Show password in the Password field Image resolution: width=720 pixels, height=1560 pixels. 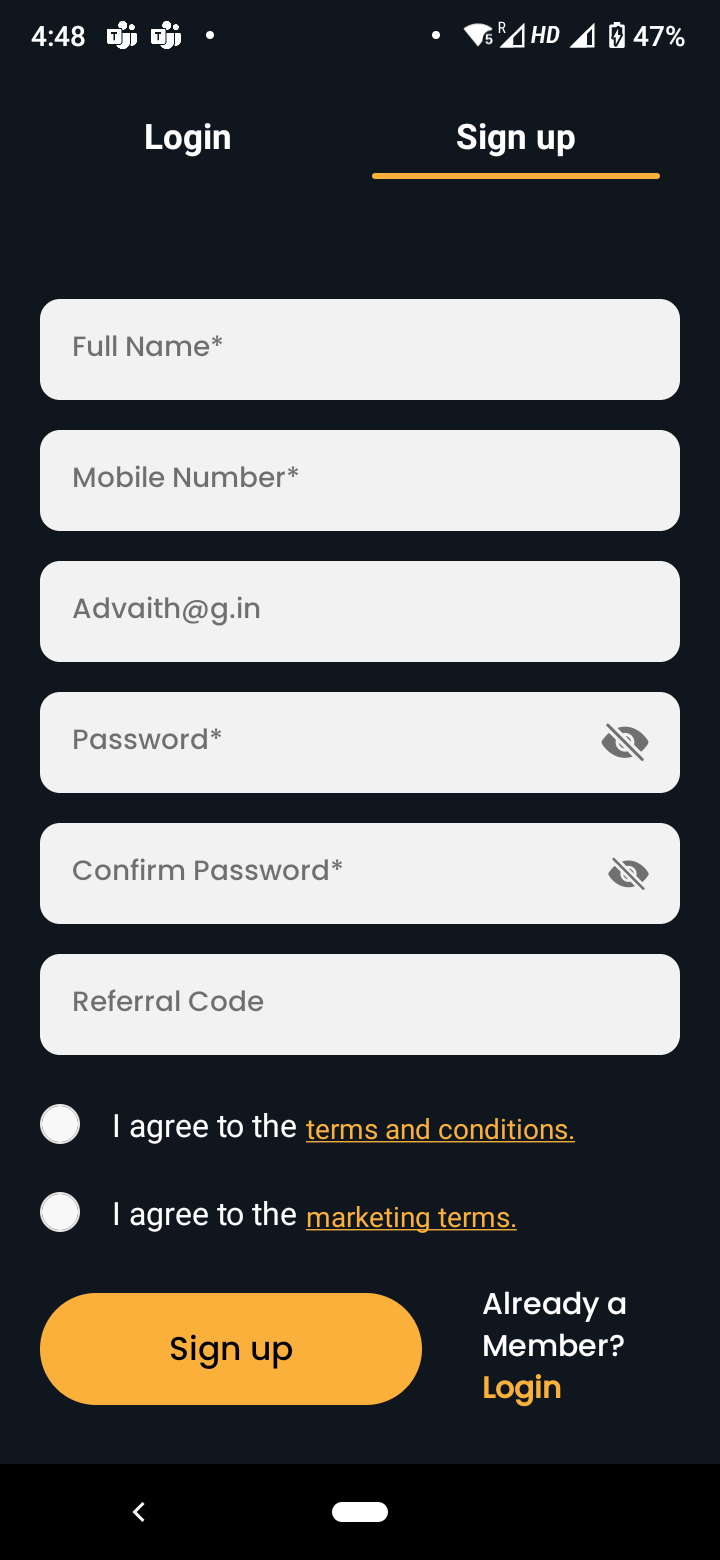[625, 743]
